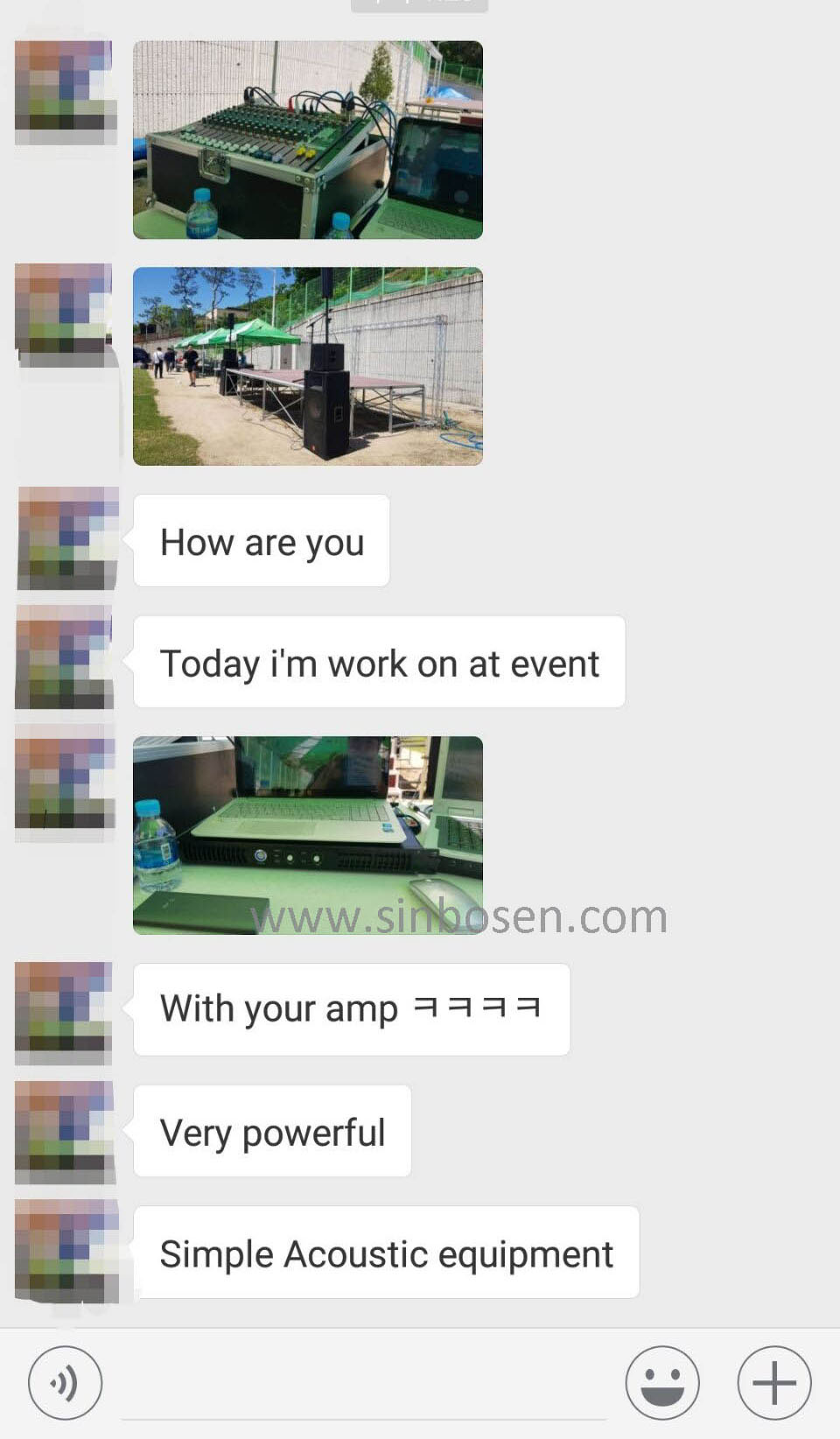Viewport: 840px width, 1439px height.
Task: View the outdoor stage speaker photo
Action: coord(308,366)
